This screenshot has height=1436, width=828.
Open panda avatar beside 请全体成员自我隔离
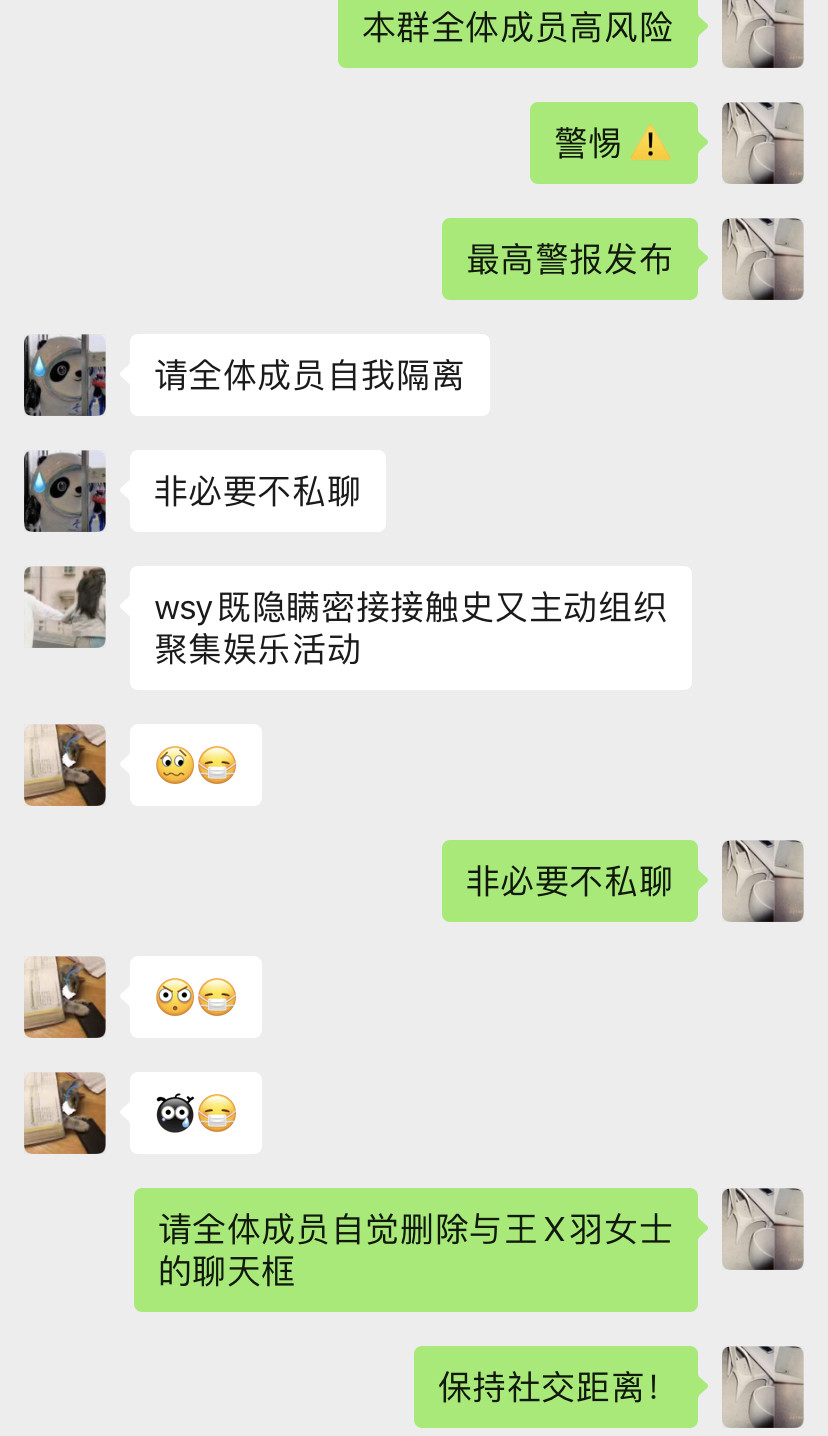(x=65, y=375)
